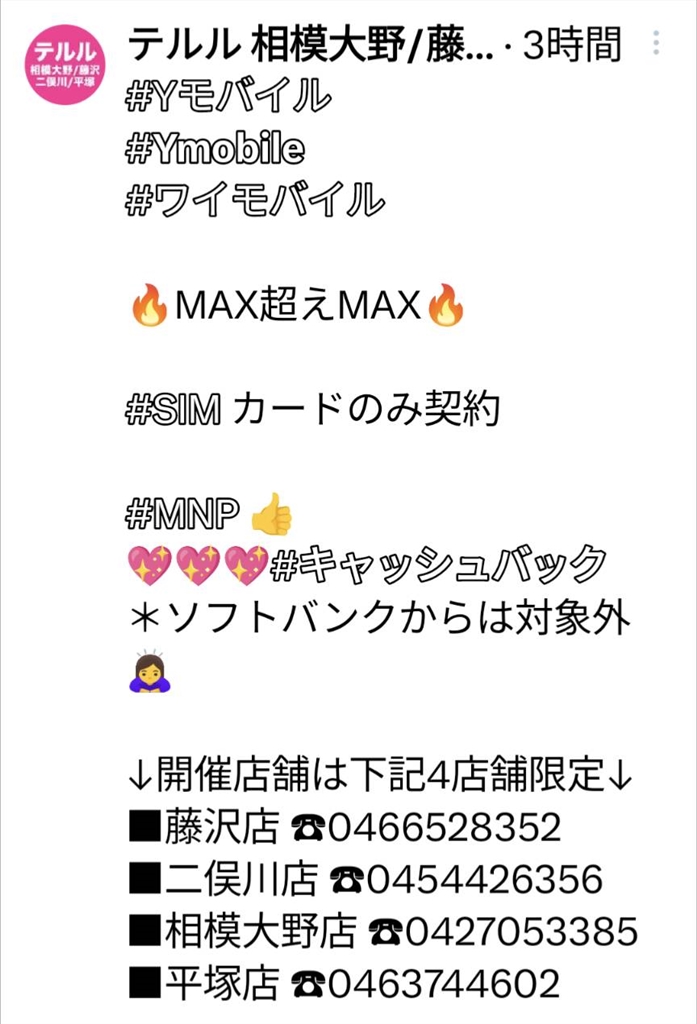Tap the #Ymobile hashtag

216,149
